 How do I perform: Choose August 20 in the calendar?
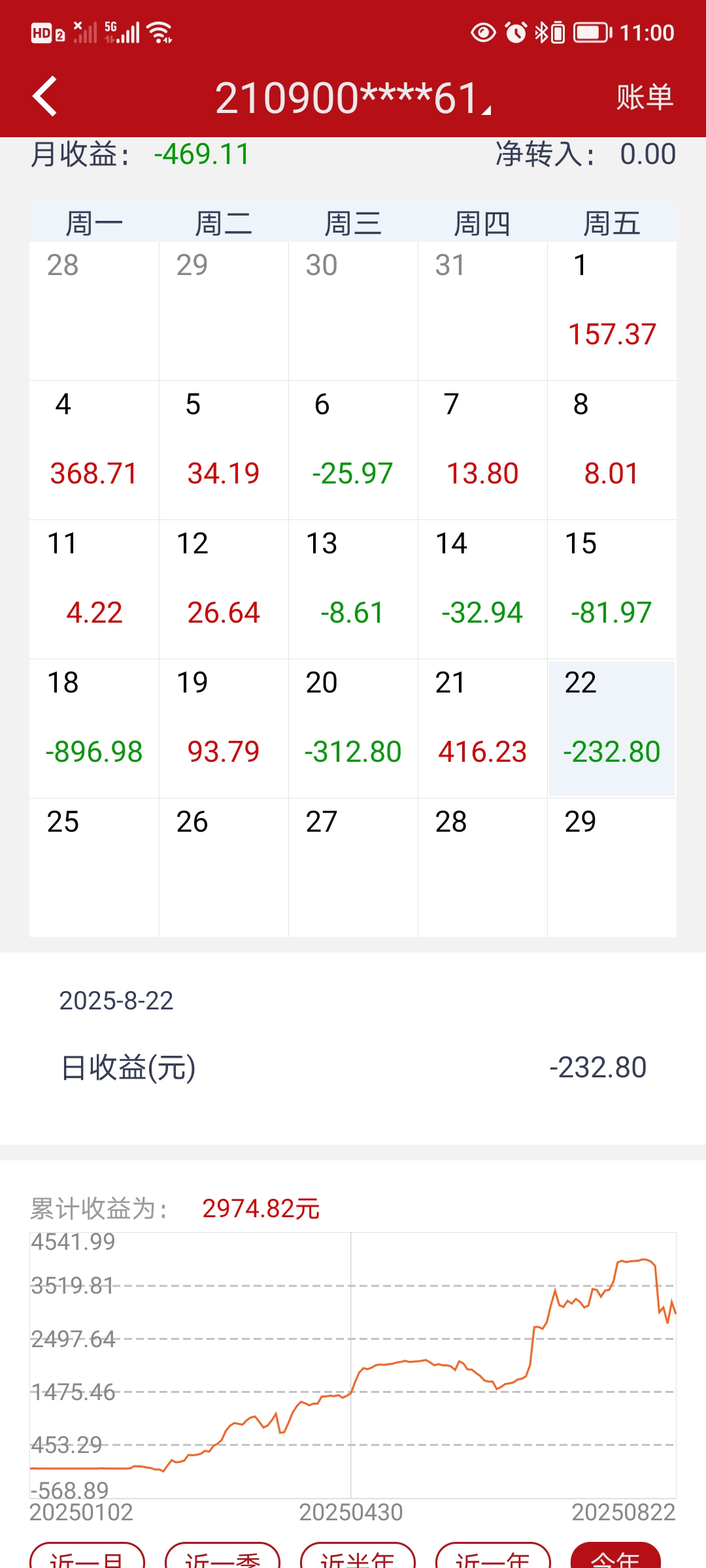click(x=353, y=728)
